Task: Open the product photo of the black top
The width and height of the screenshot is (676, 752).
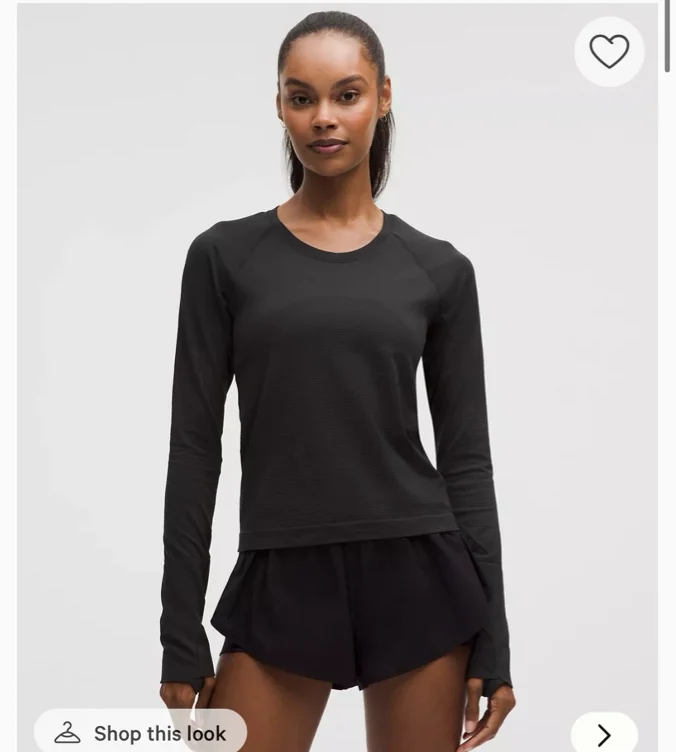Action: [x=338, y=377]
